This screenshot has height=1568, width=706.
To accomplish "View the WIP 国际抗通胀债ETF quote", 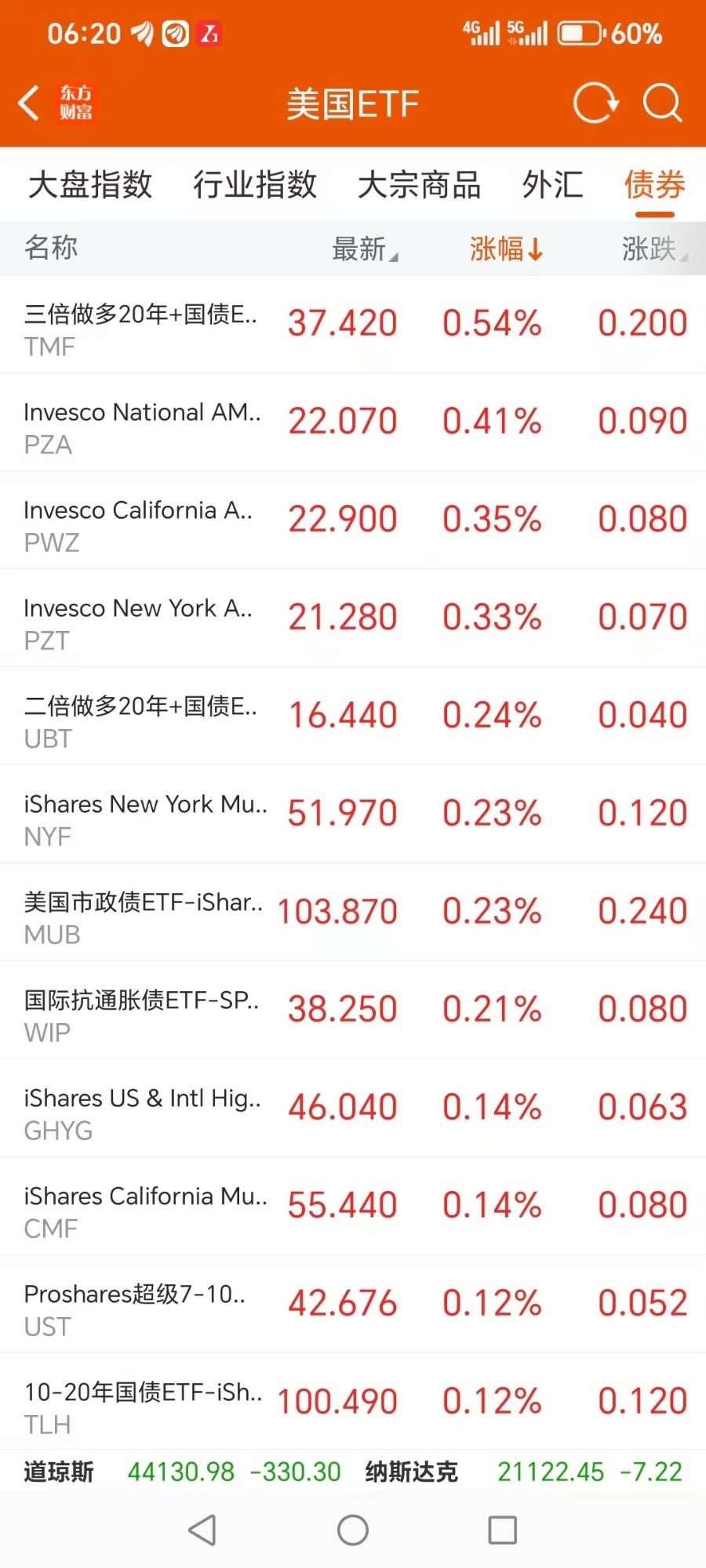I will coord(353,1011).
